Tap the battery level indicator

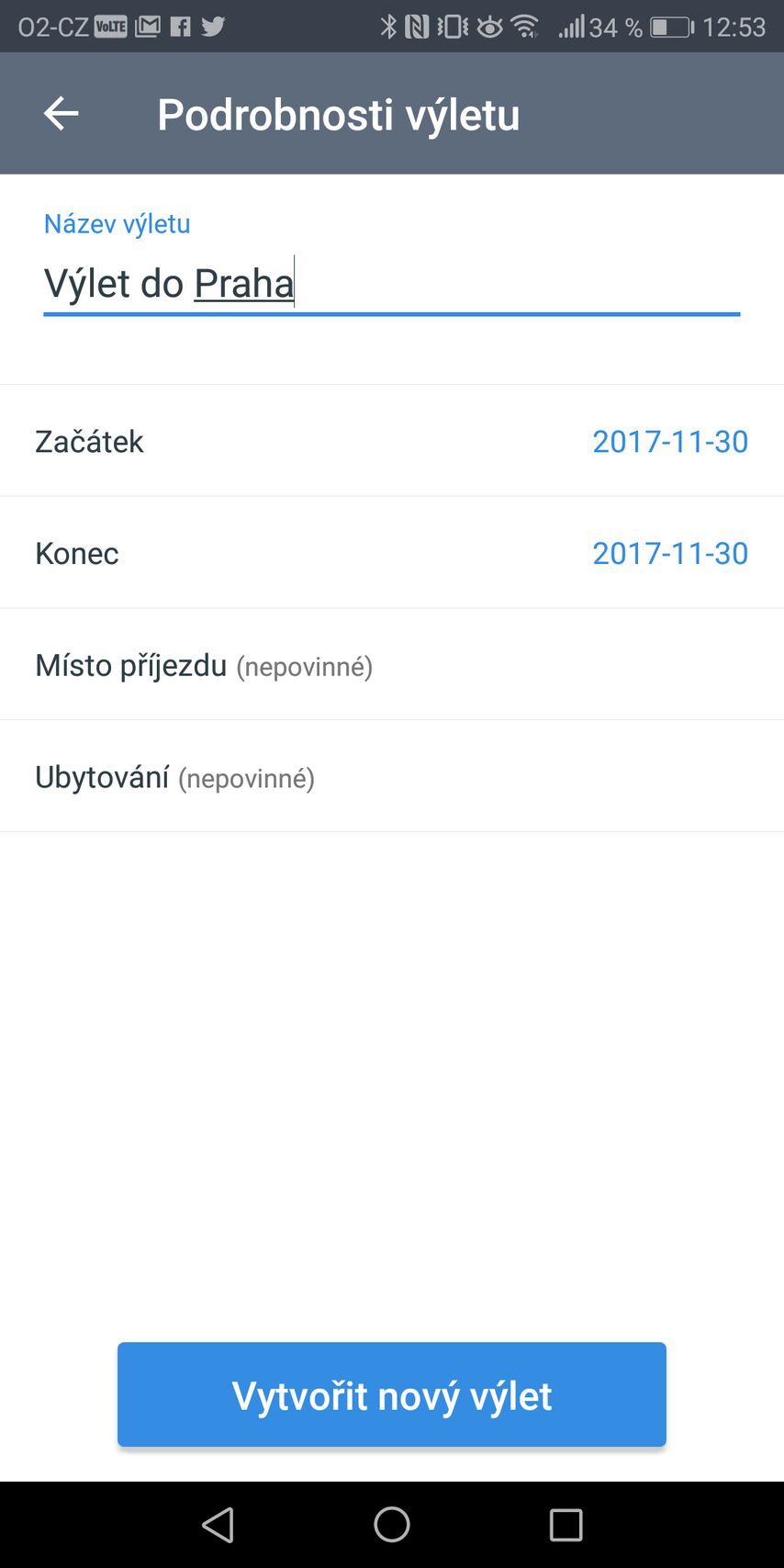click(x=671, y=26)
